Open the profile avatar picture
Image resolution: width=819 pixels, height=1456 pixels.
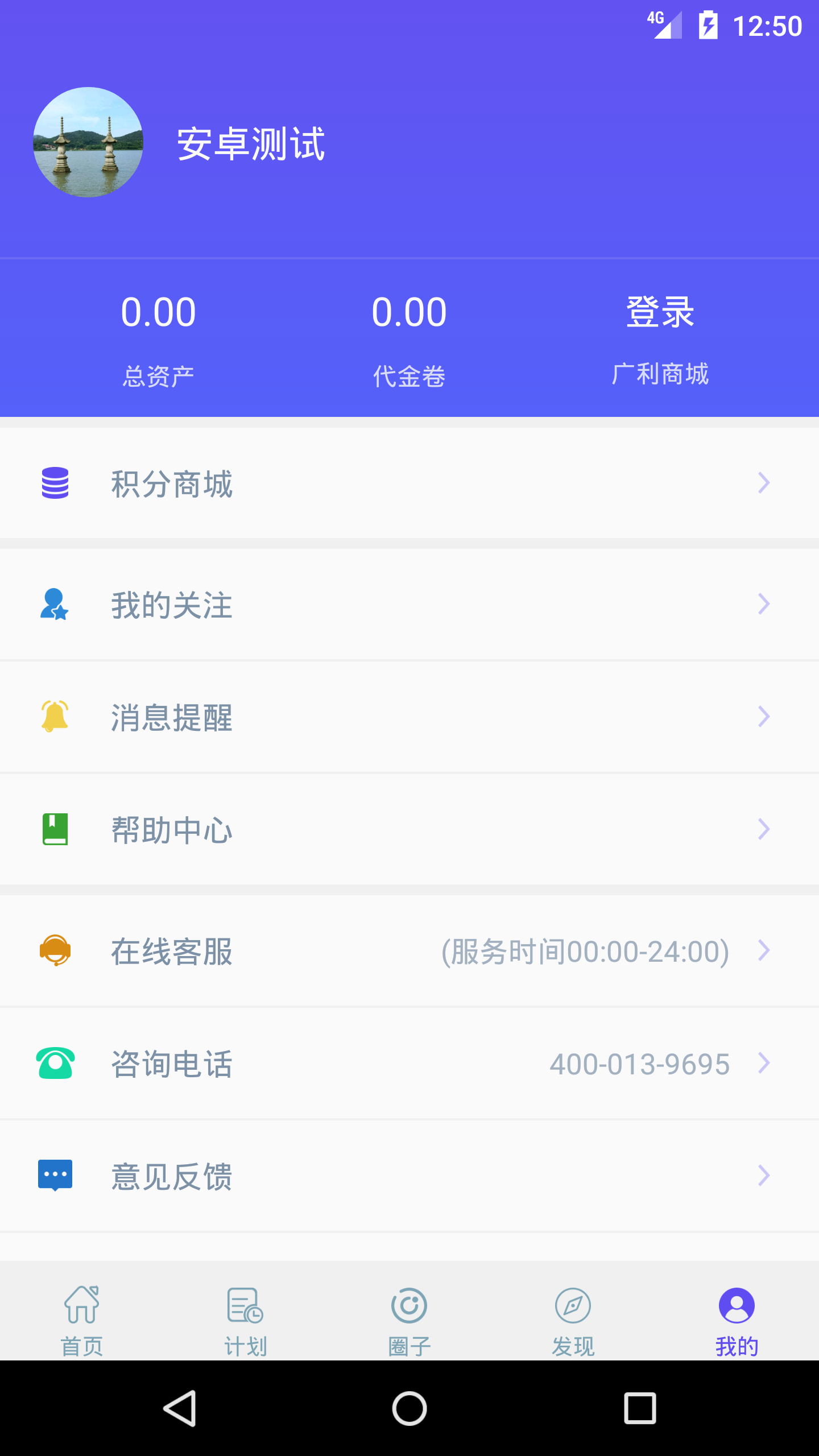coord(88,142)
